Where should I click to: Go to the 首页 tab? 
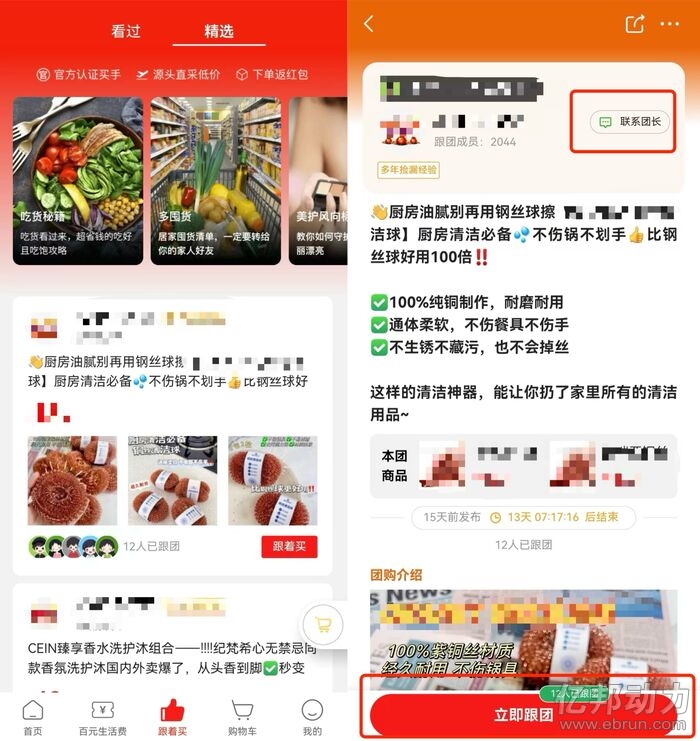click(x=33, y=717)
